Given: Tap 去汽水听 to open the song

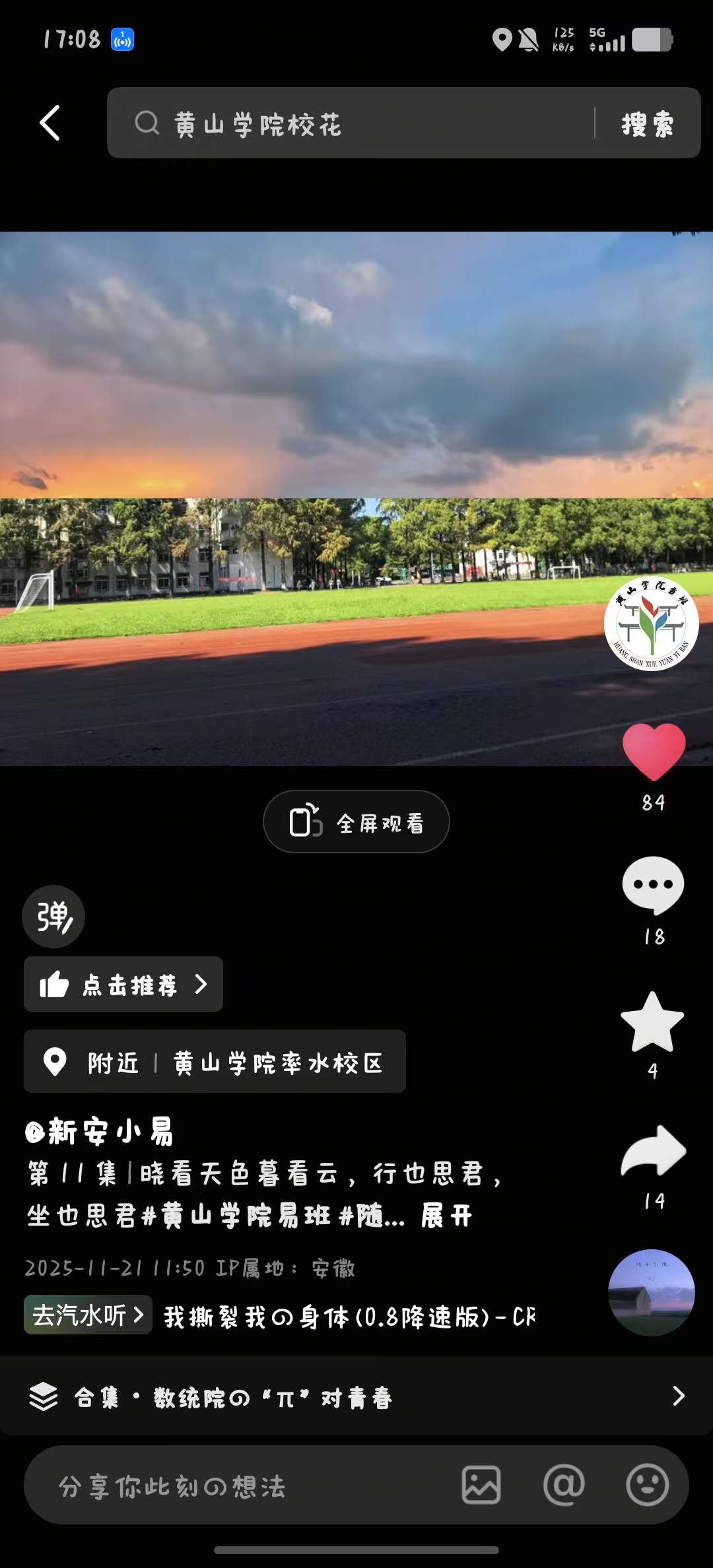Looking at the screenshot, I should pos(88,1315).
